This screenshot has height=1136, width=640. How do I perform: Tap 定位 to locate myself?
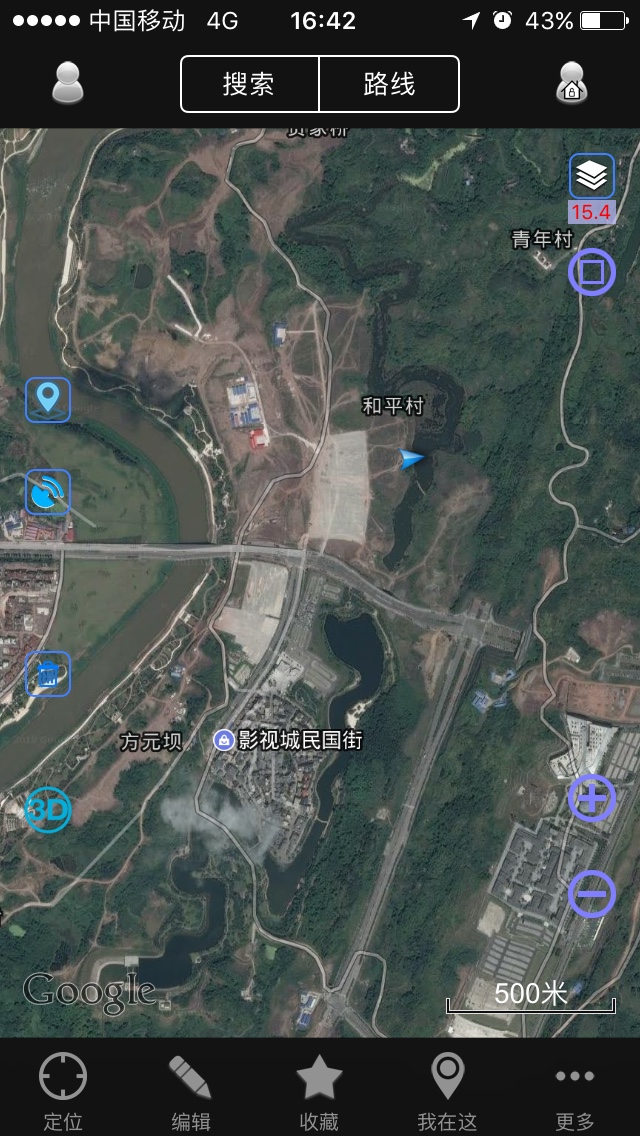point(63,1092)
